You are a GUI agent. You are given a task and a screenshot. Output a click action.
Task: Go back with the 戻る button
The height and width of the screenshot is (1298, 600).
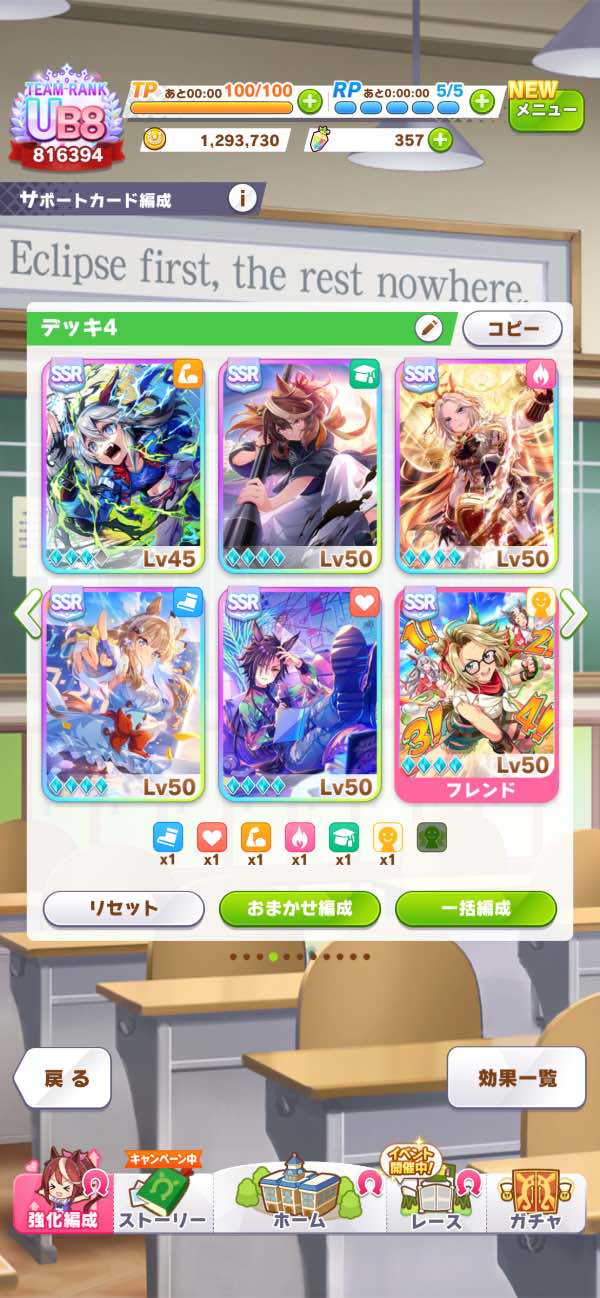click(62, 1078)
